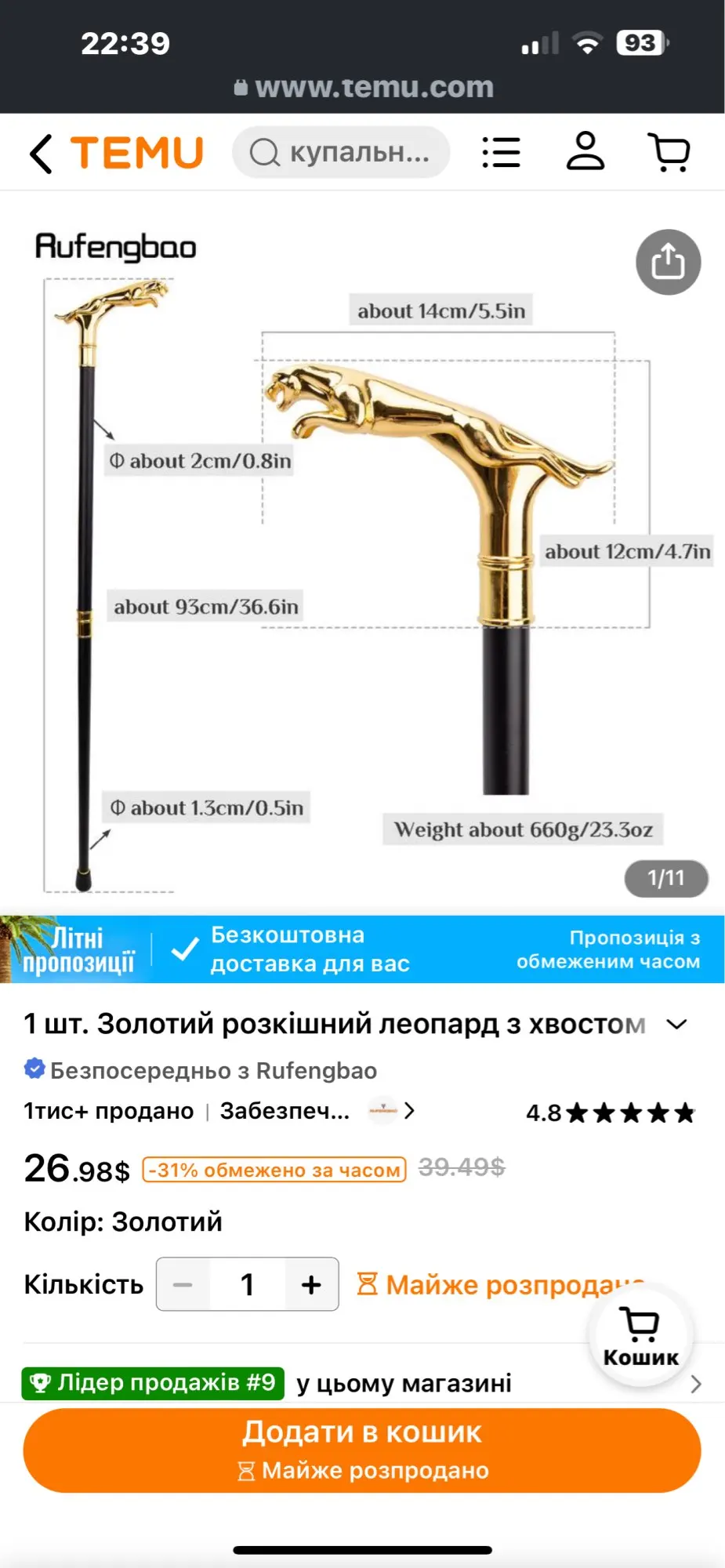Image resolution: width=725 pixels, height=1568 pixels.
Task: Open the categories list icon
Action: [501, 152]
